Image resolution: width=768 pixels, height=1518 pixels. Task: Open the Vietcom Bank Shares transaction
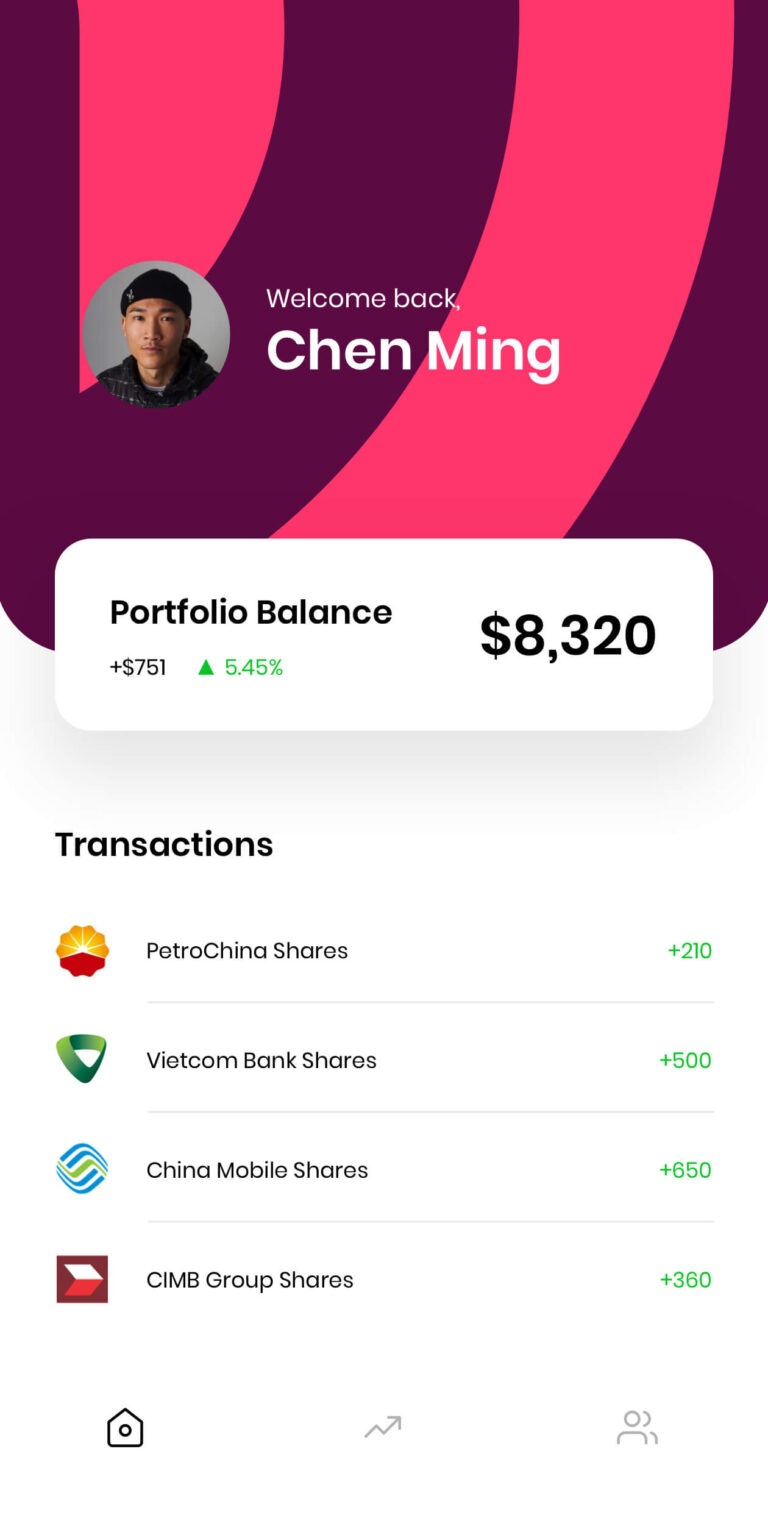[261, 1060]
